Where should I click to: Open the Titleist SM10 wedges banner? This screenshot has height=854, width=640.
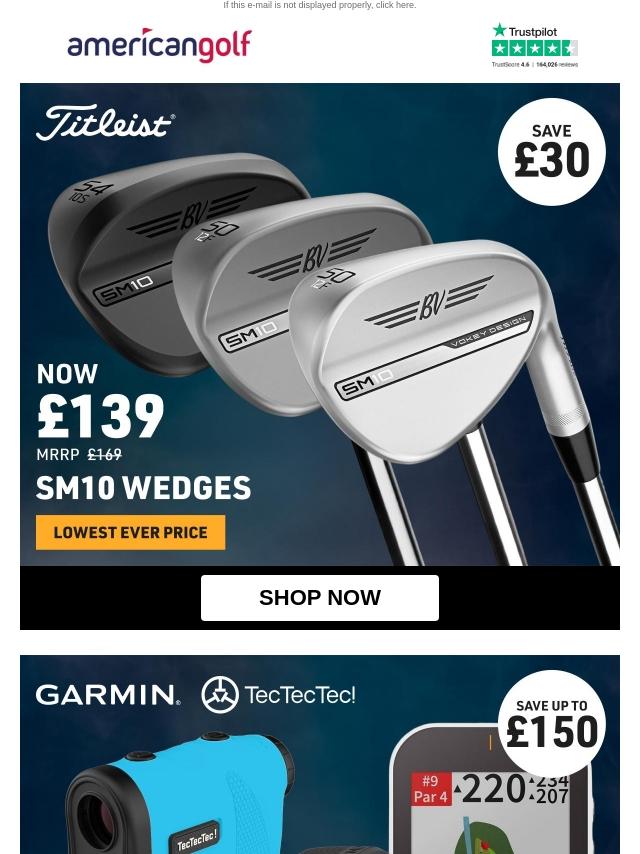coord(320,324)
